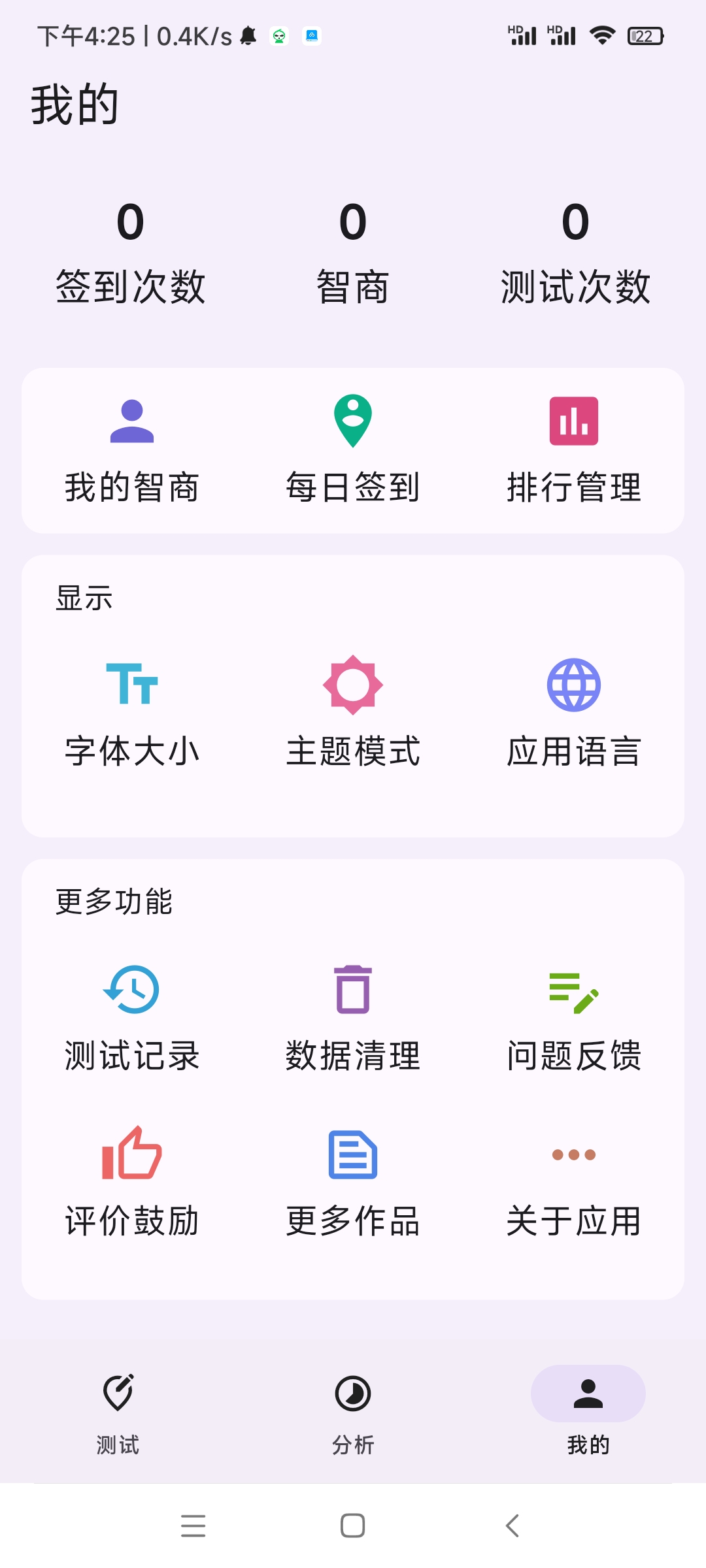Switch to the 测试 tab
The height and width of the screenshot is (1568, 706).
pyautogui.click(x=118, y=1413)
